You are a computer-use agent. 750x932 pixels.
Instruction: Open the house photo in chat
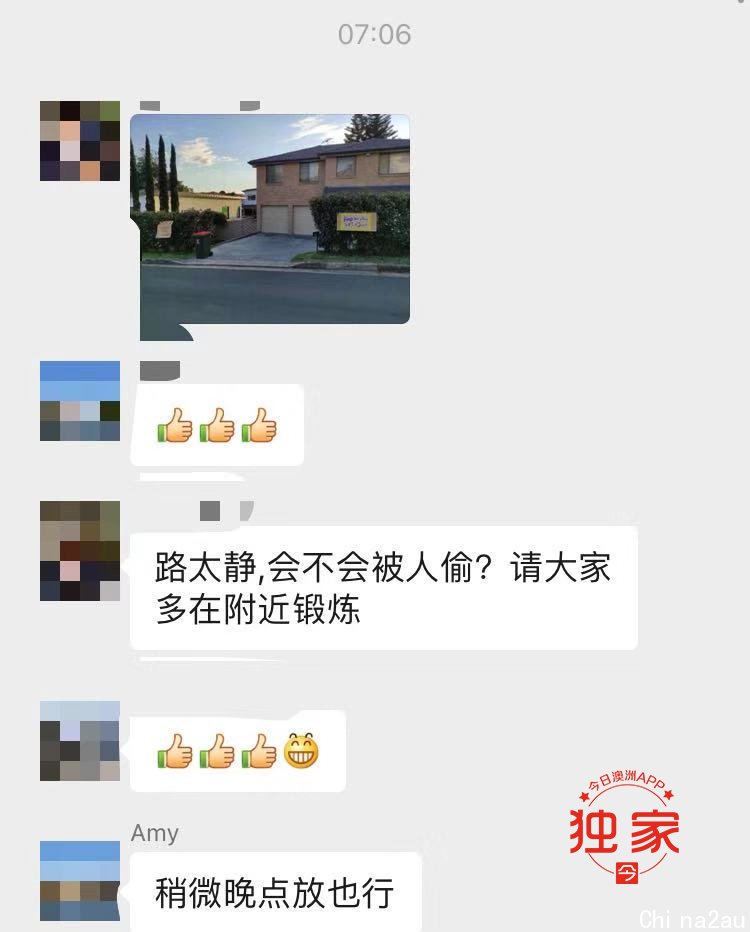(x=270, y=219)
